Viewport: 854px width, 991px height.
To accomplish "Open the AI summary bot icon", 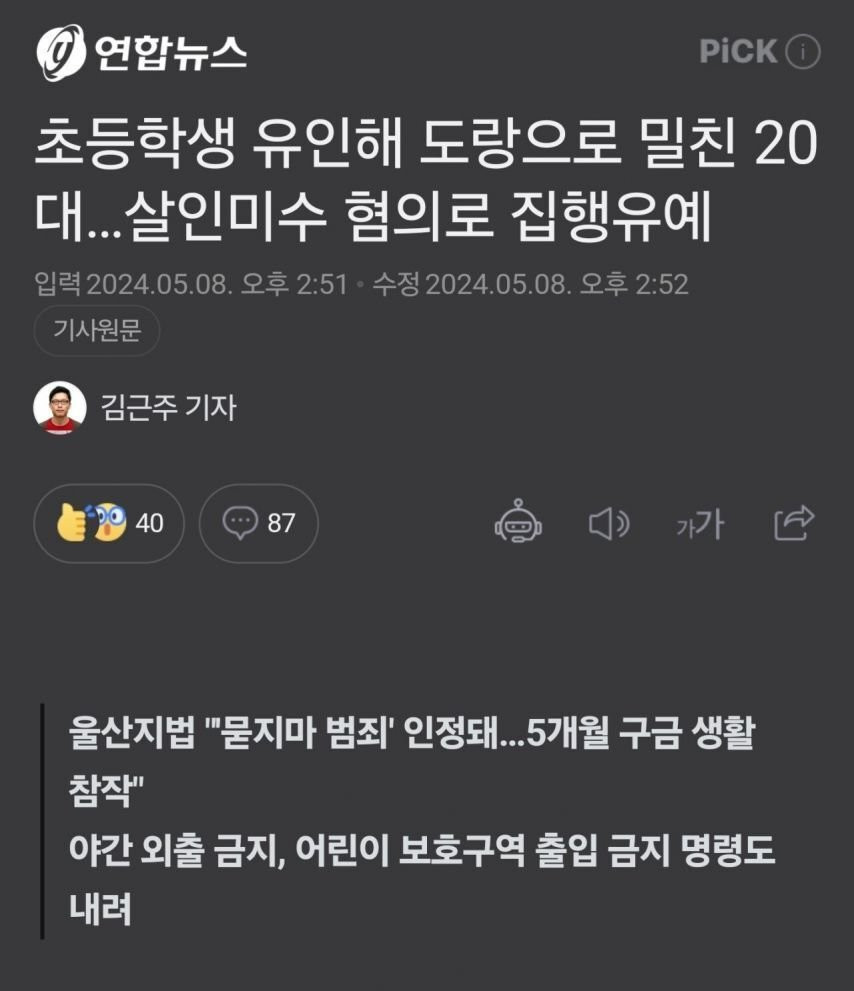I will pyautogui.click(x=518, y=522).
